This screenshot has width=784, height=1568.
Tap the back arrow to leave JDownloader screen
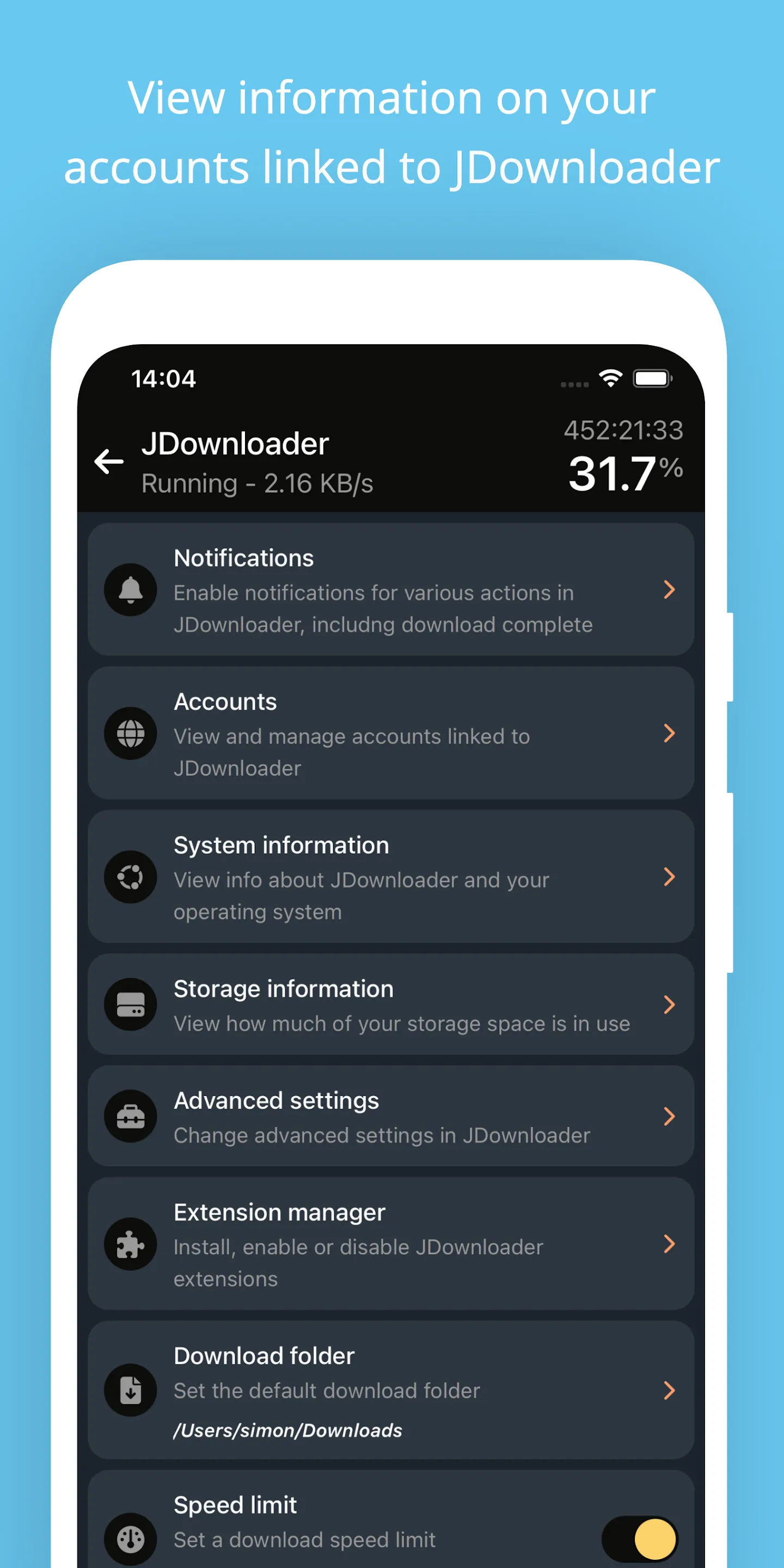tap(108, 462)
